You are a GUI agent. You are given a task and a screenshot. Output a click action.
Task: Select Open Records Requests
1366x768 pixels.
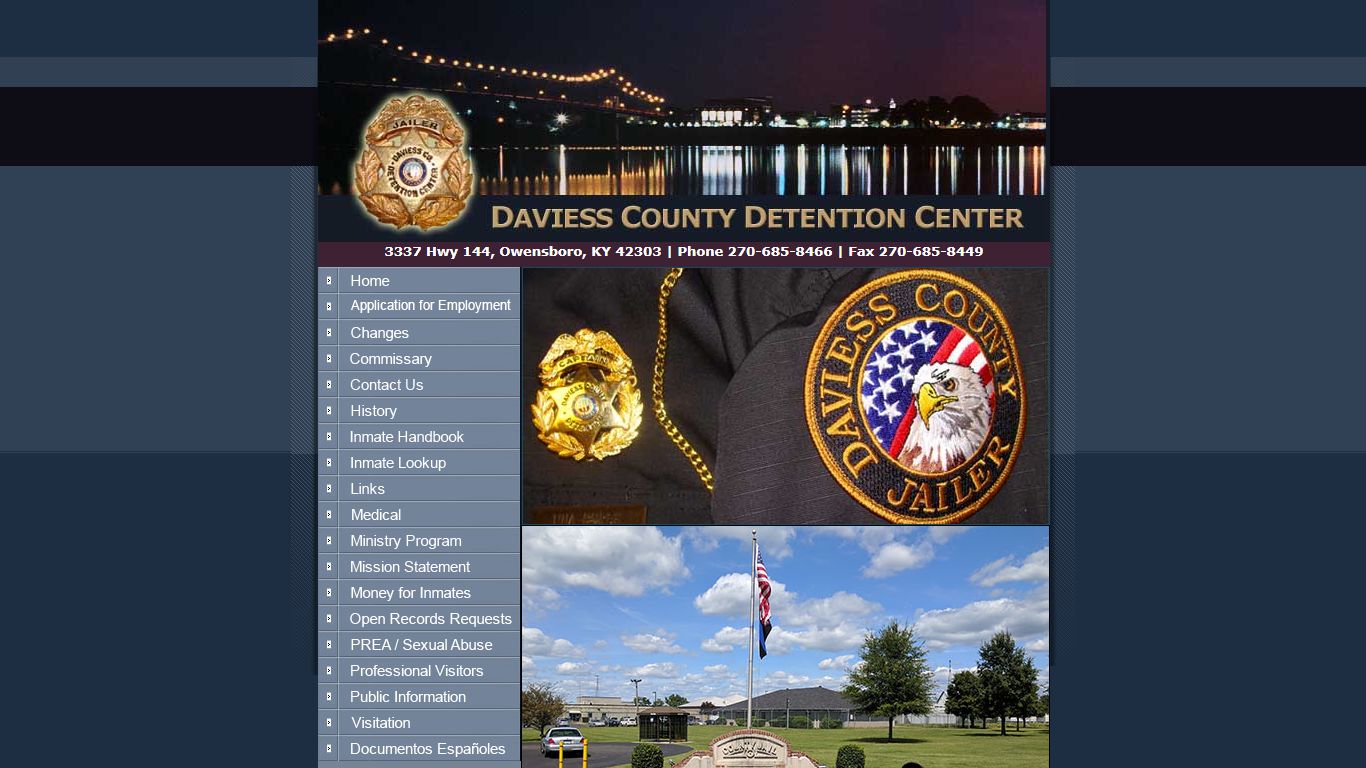(430, 619)
